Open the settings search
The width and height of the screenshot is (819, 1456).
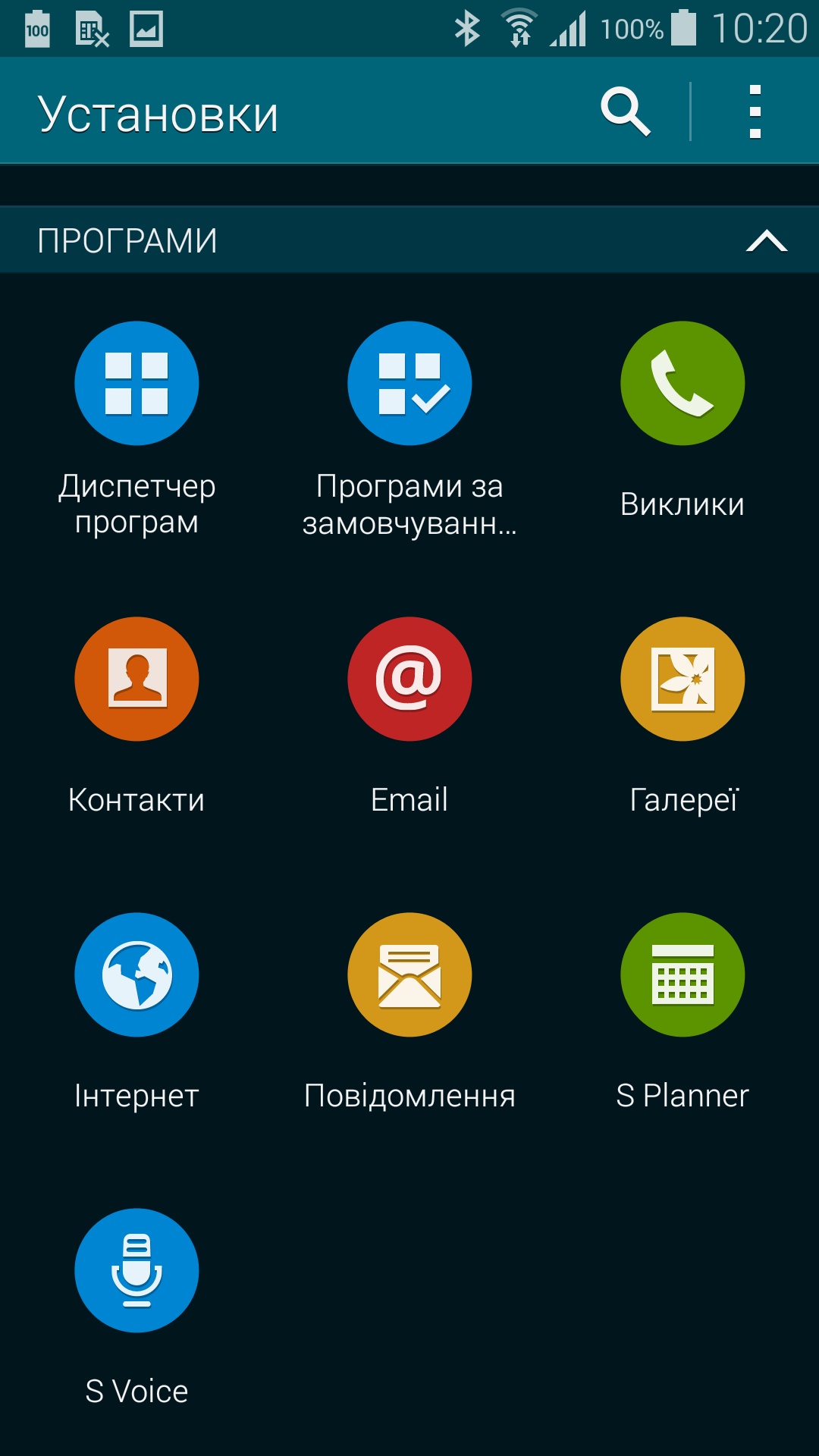[626, 112]
